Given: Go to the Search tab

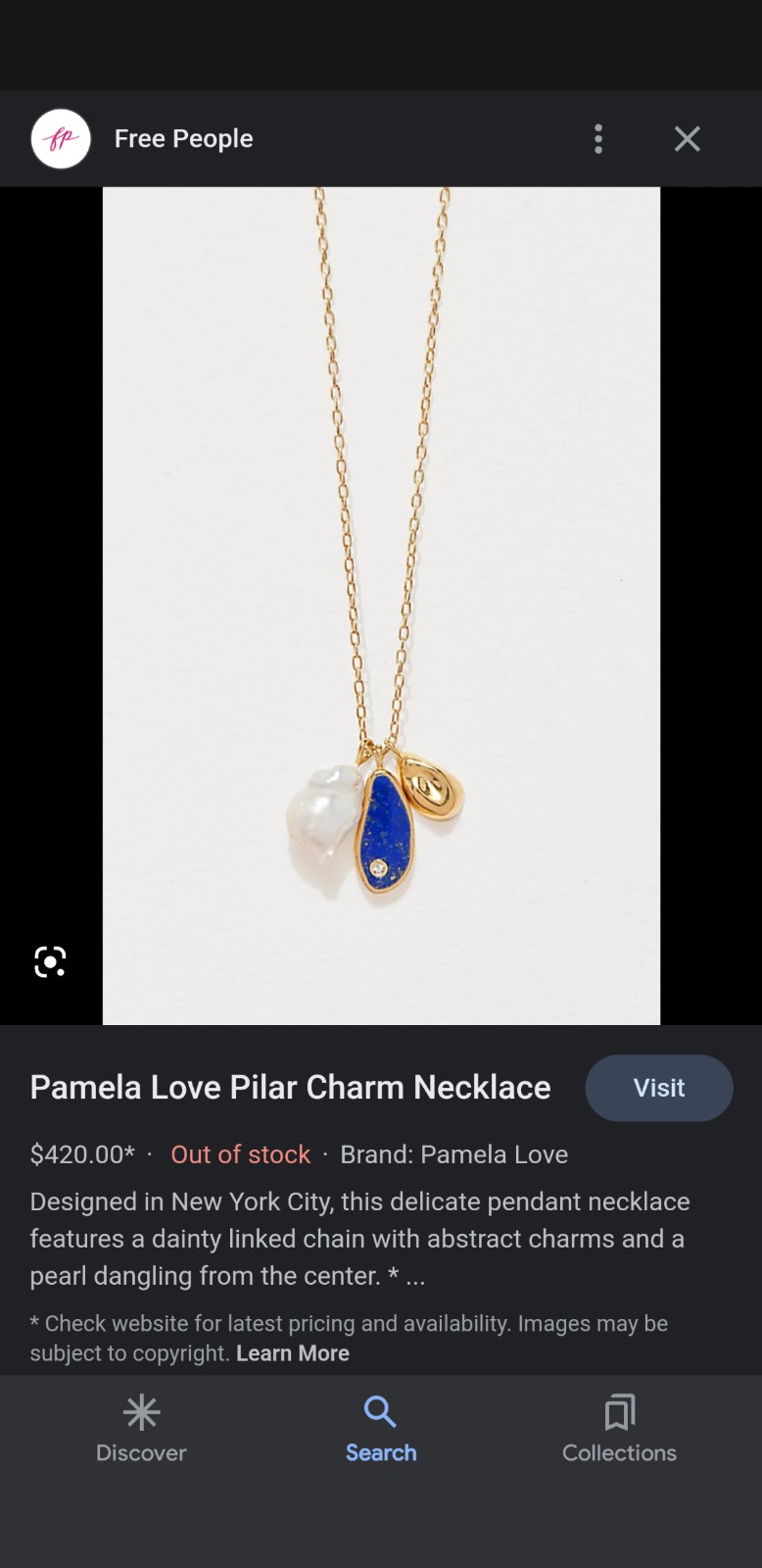Looking at the screenshot, I should [381, 1430].
